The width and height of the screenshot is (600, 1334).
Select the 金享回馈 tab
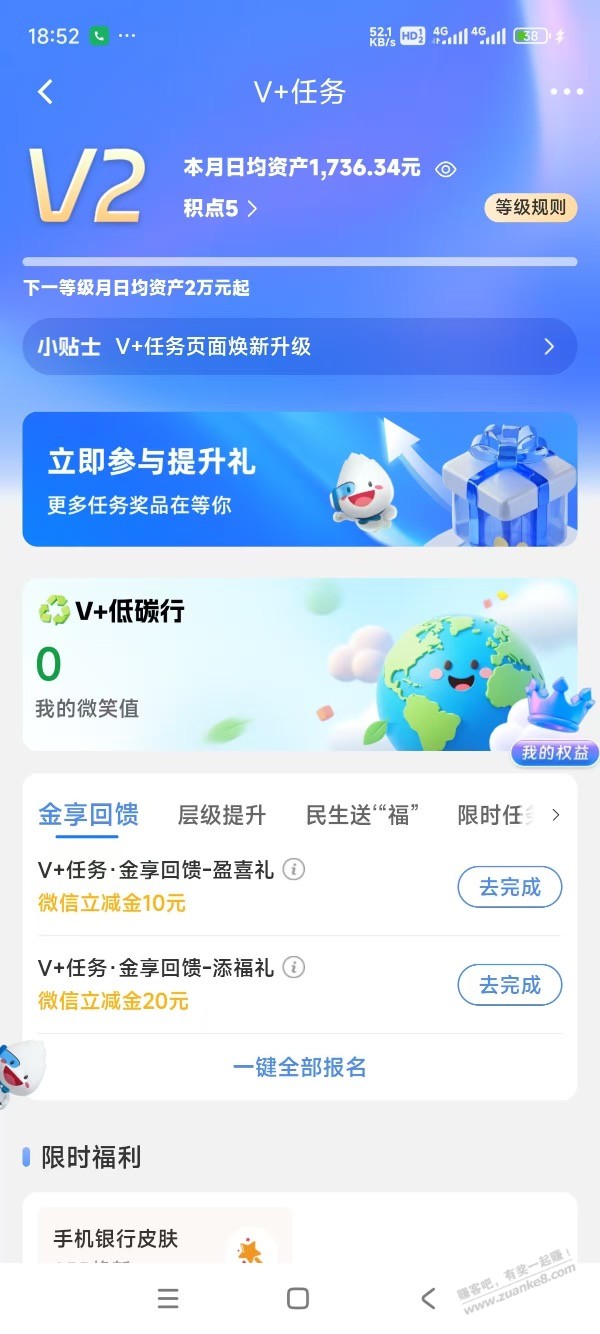click(x=88, y=815)
